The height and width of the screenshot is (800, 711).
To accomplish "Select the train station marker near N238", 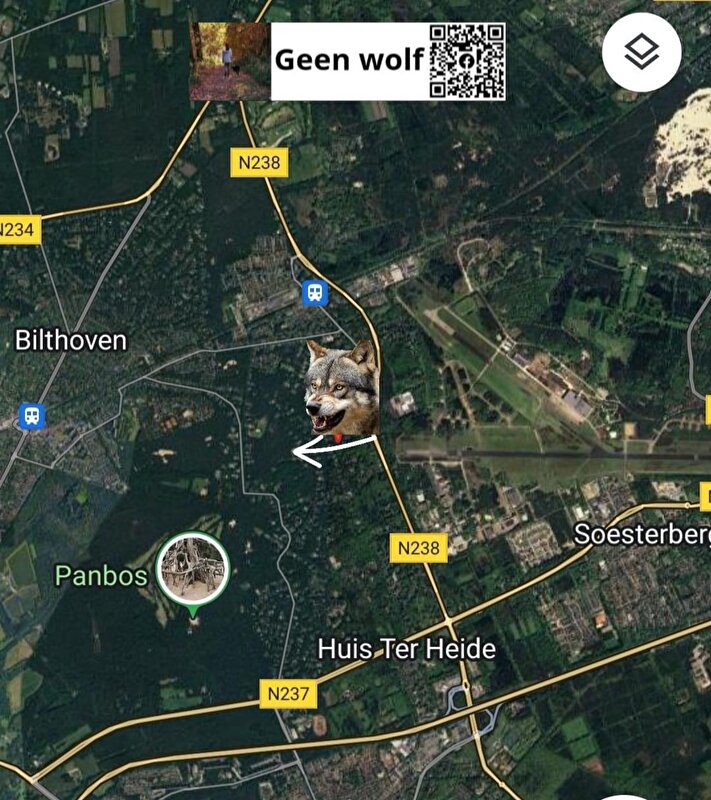I will click(x=315, y=293).
